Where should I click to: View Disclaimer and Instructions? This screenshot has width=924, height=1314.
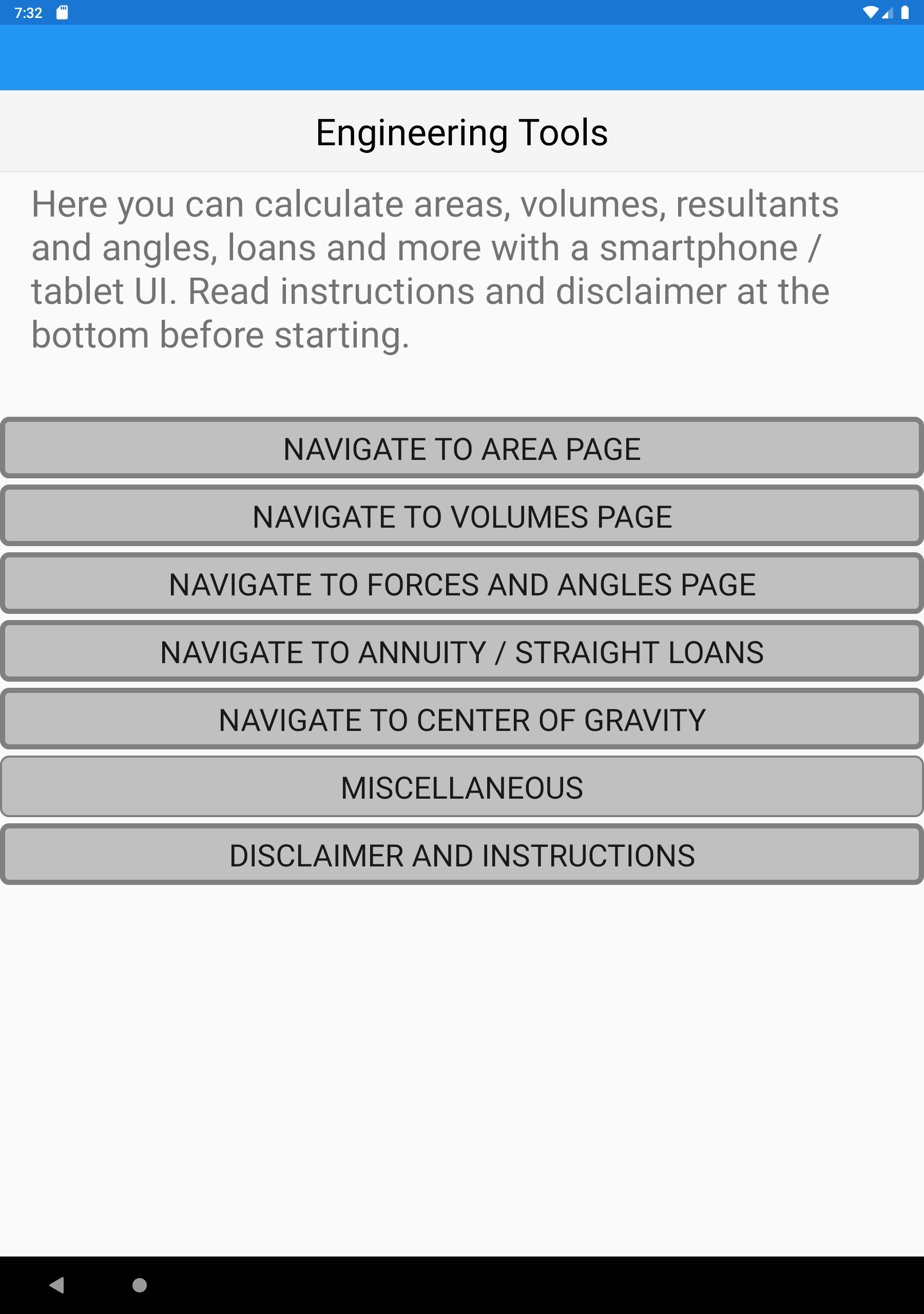point(462,855)
